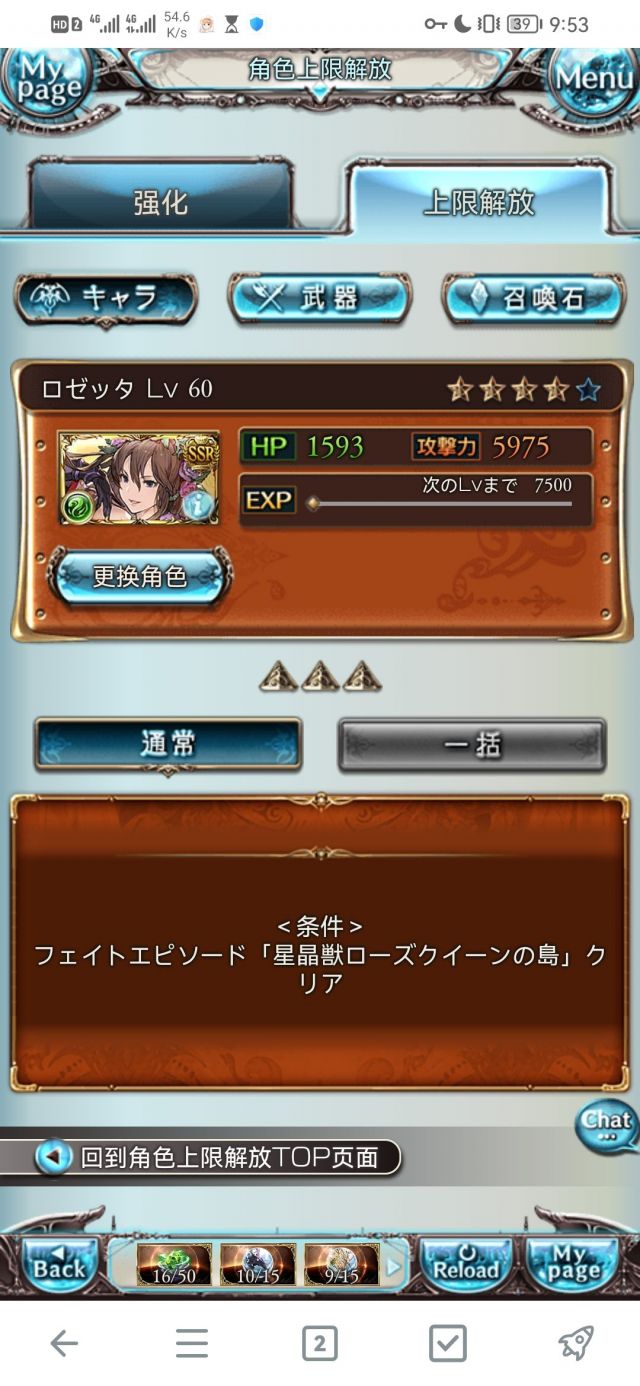Choose the 召喚石 category
Viewport: 640px width, 1386px height.
(532, 298)
